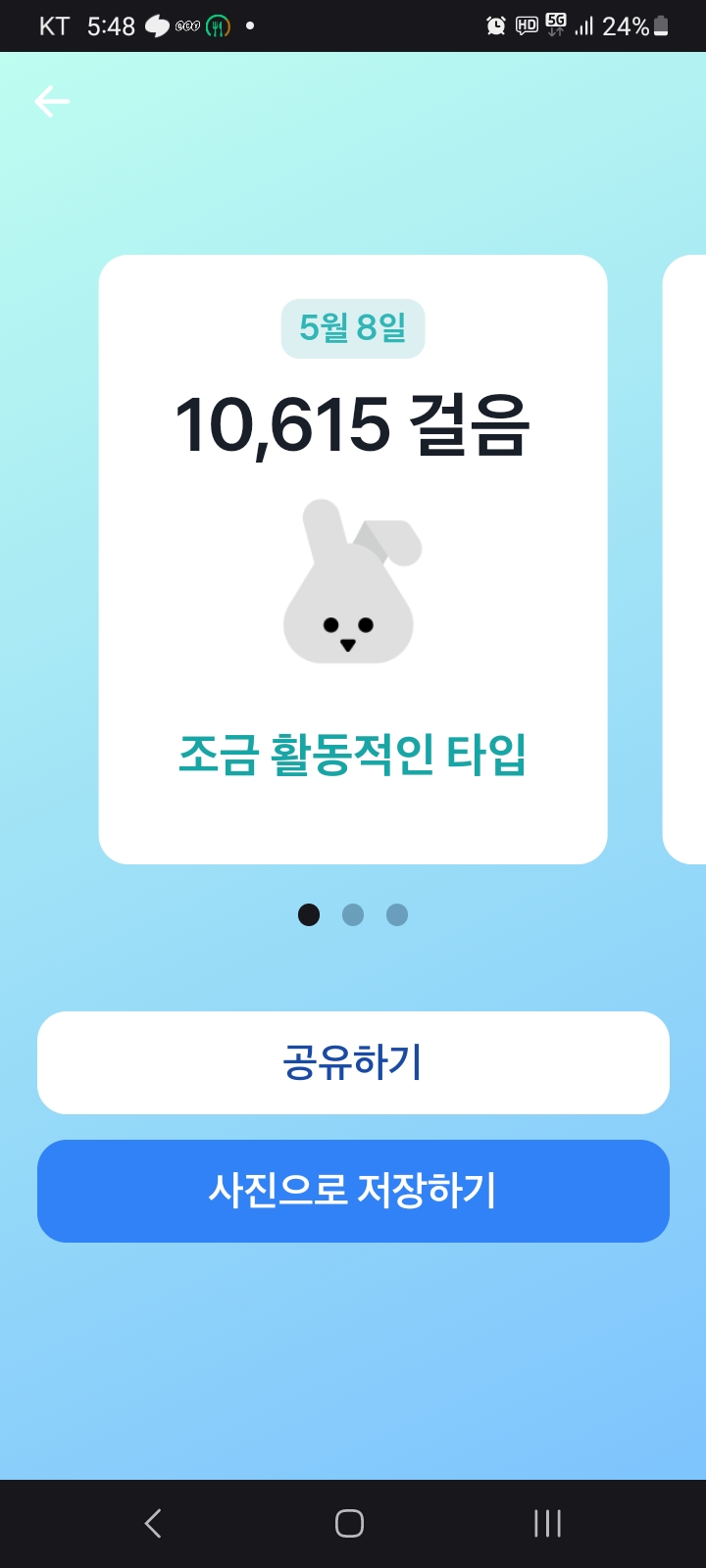This screenshot has height=1568, width=706.
Task: Tap the system back navigation button
Action: point(153,1523)
